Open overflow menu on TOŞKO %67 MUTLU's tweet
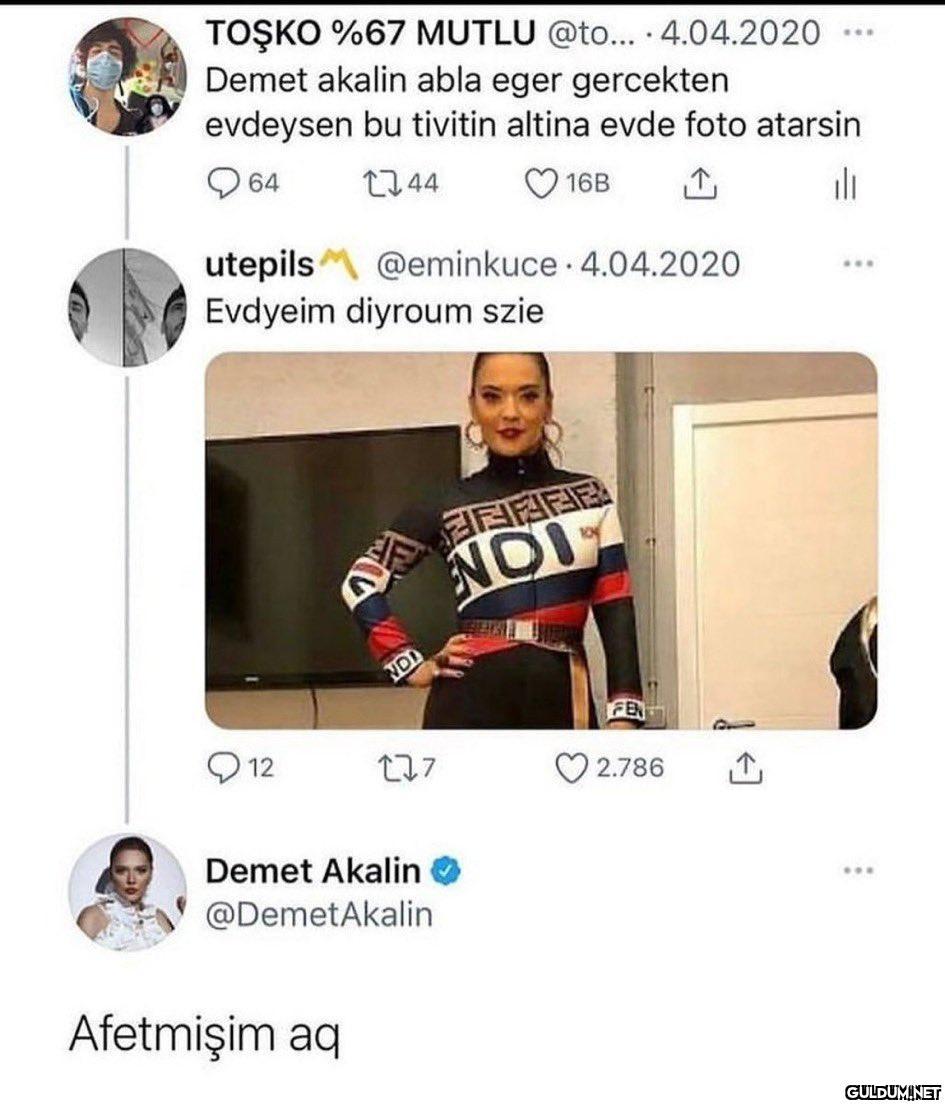This screenshot has width=945, height=1104. point(858,33)
